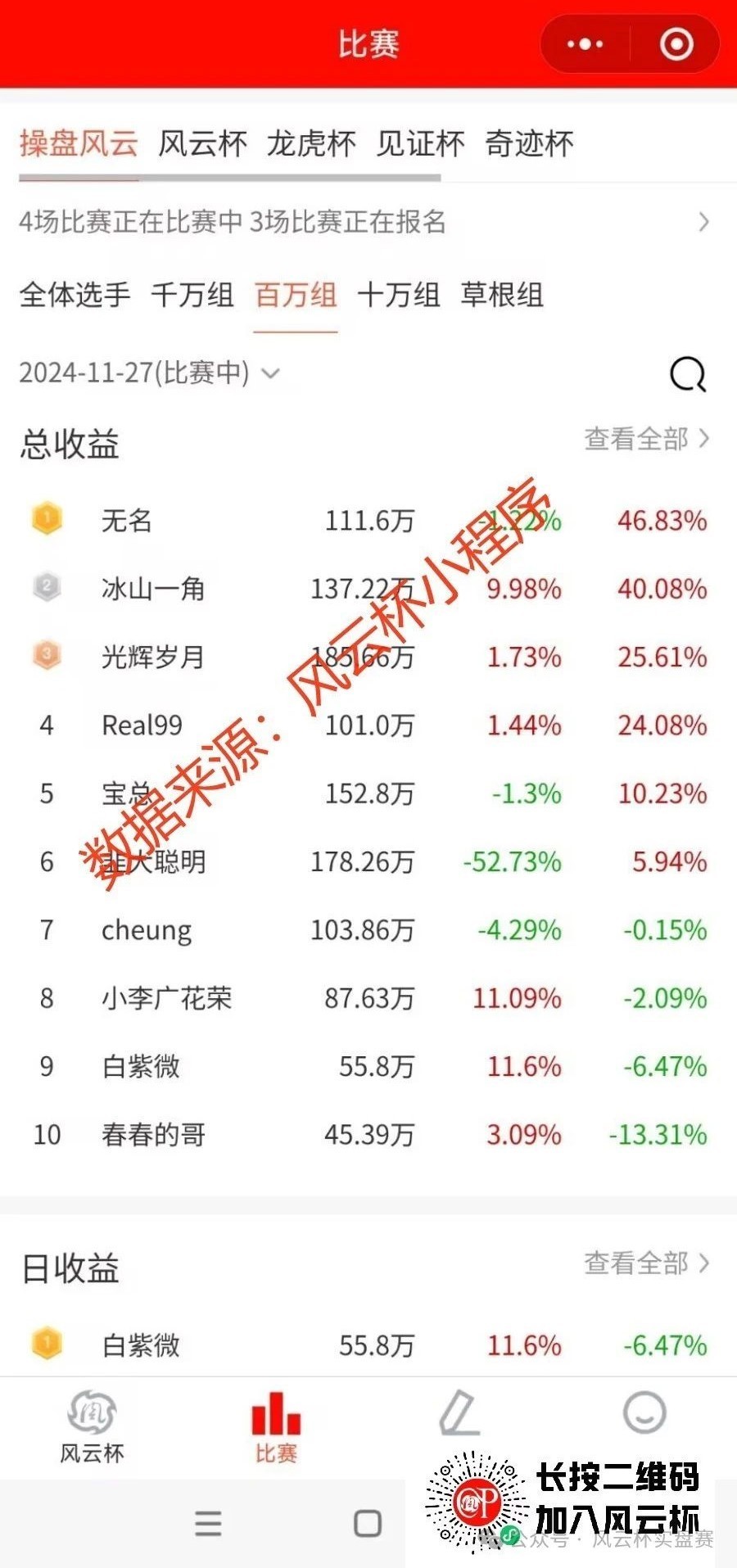View the 草根组 group rankings
The width and height of the screenshot is (737, 1568).
point(502,295)
